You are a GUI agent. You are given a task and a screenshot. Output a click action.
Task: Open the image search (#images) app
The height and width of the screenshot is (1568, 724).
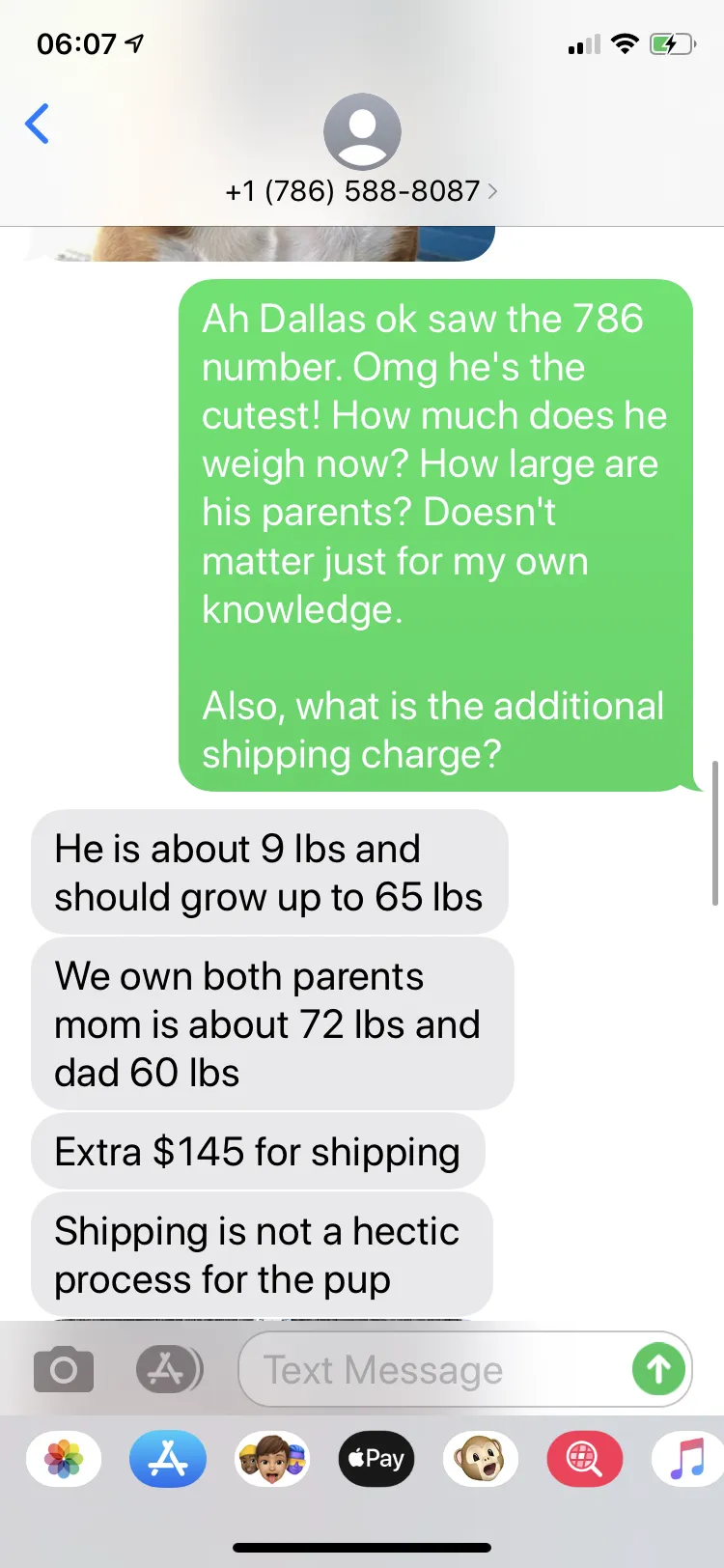(x=585, y=1458)
